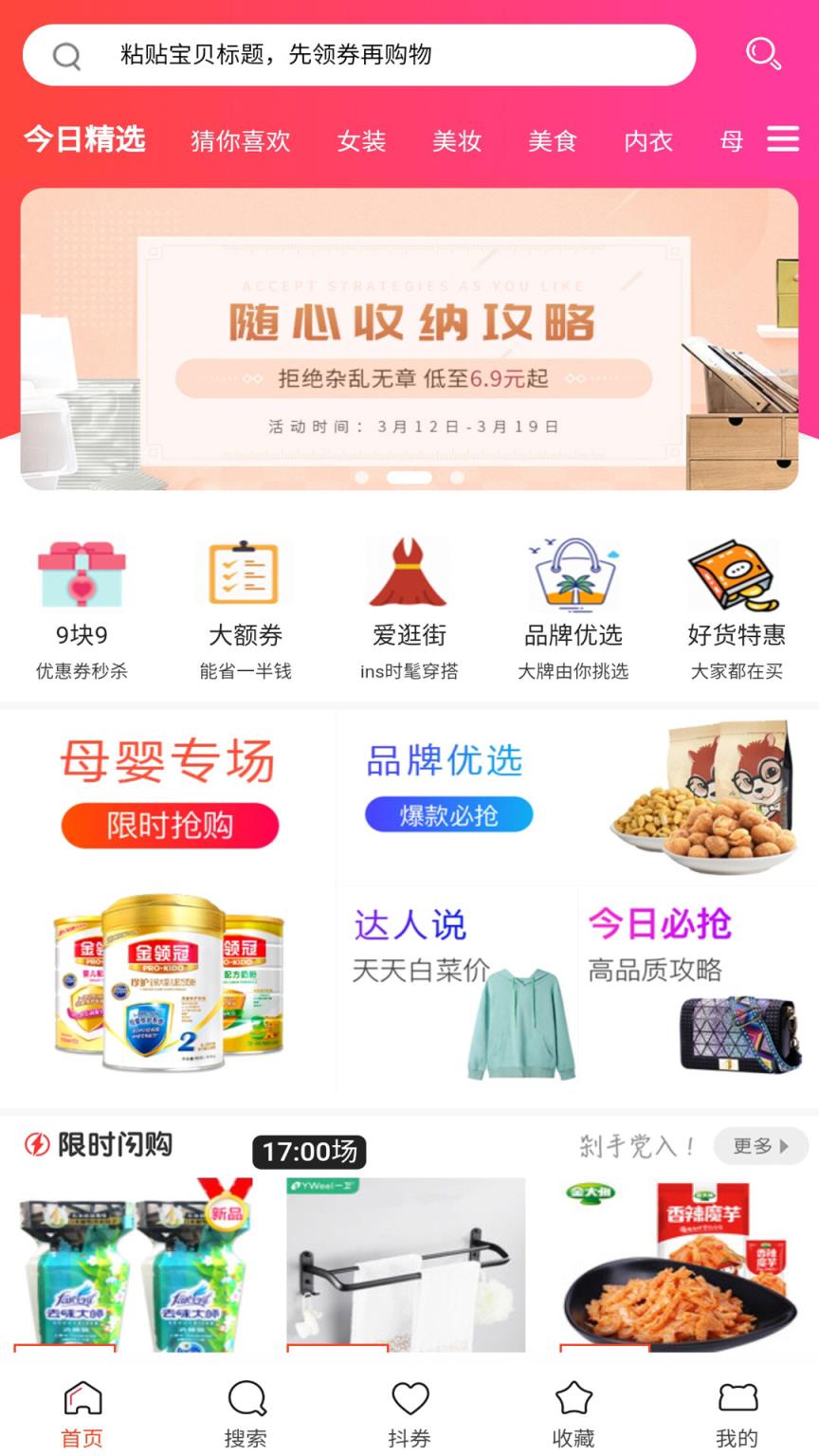The image size is (819, 1456).
Task: Switch to the 女装 category tab
Action: coord(360,141)
